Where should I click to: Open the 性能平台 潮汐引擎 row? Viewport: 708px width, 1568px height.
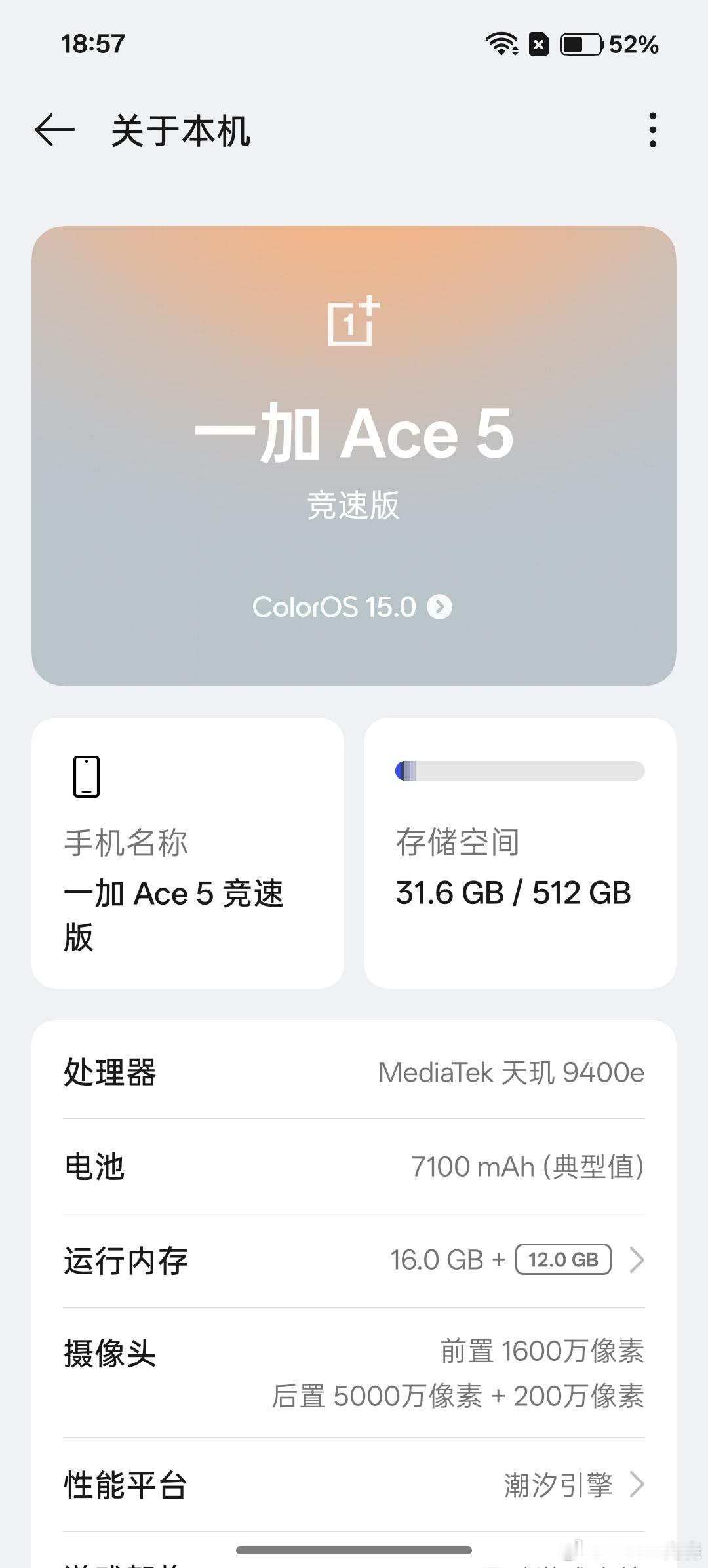pos(354,1485)
